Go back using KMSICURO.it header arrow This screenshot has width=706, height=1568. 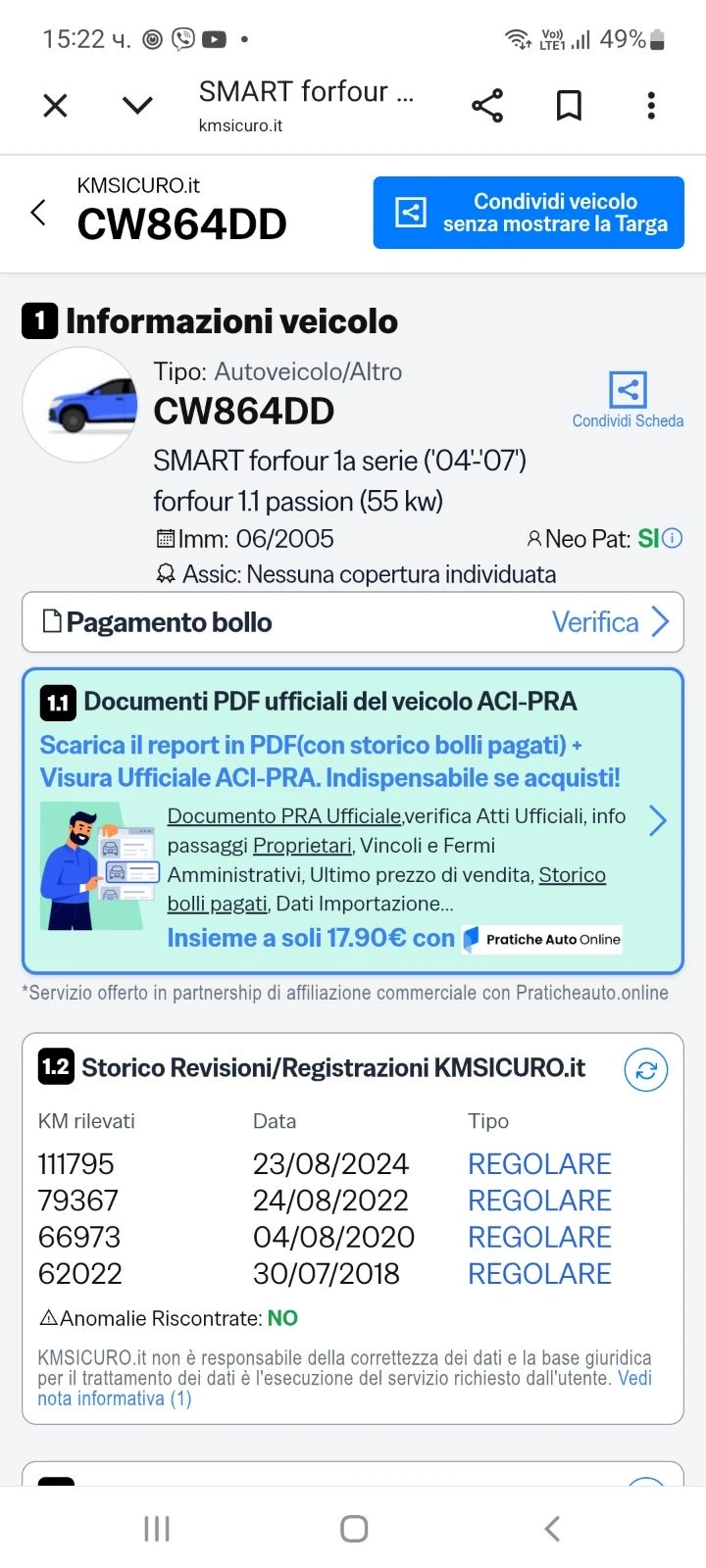click(x=38, y=212)
